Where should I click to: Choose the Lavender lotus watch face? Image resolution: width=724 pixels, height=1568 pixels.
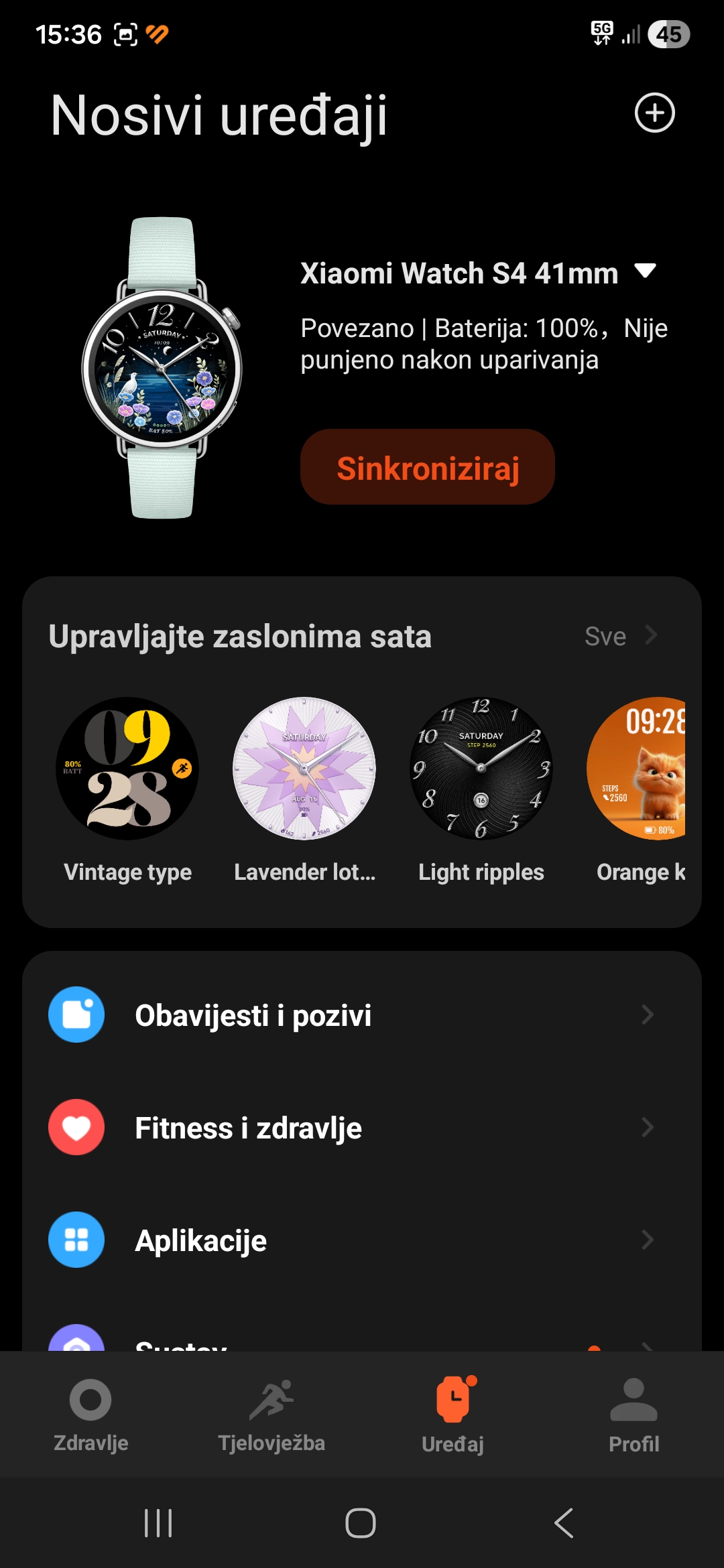coord(304,769)
